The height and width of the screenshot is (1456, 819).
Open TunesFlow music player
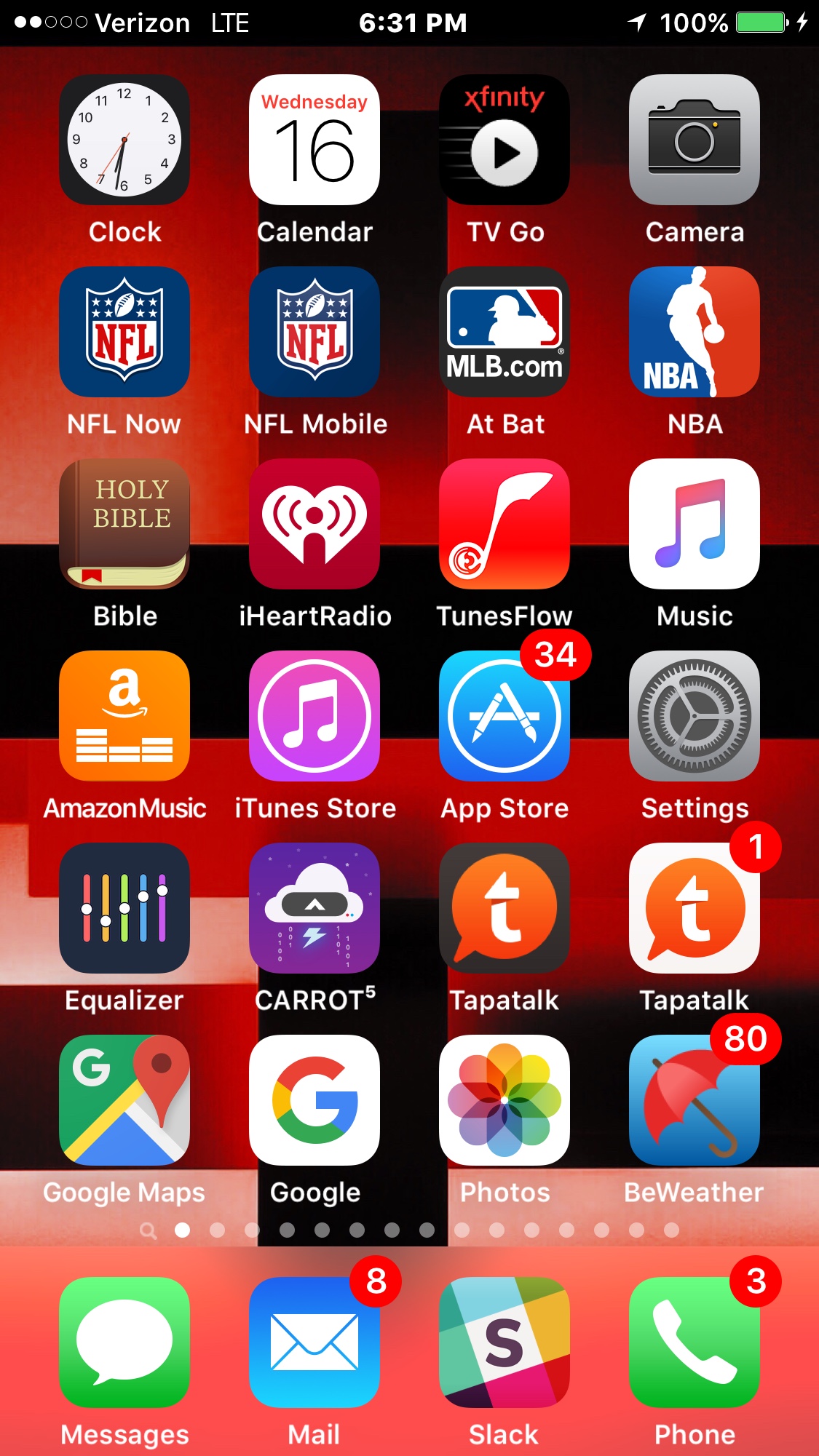pyautogui.click(x=505, y=524)
